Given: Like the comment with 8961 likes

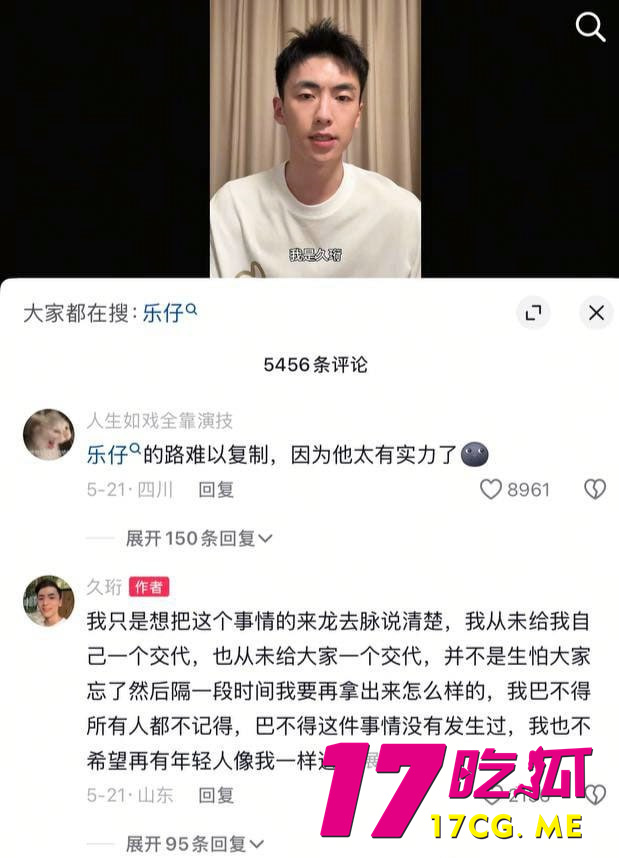Looking at the screenshot, I should pyautogui.click(x=490, y=489).
